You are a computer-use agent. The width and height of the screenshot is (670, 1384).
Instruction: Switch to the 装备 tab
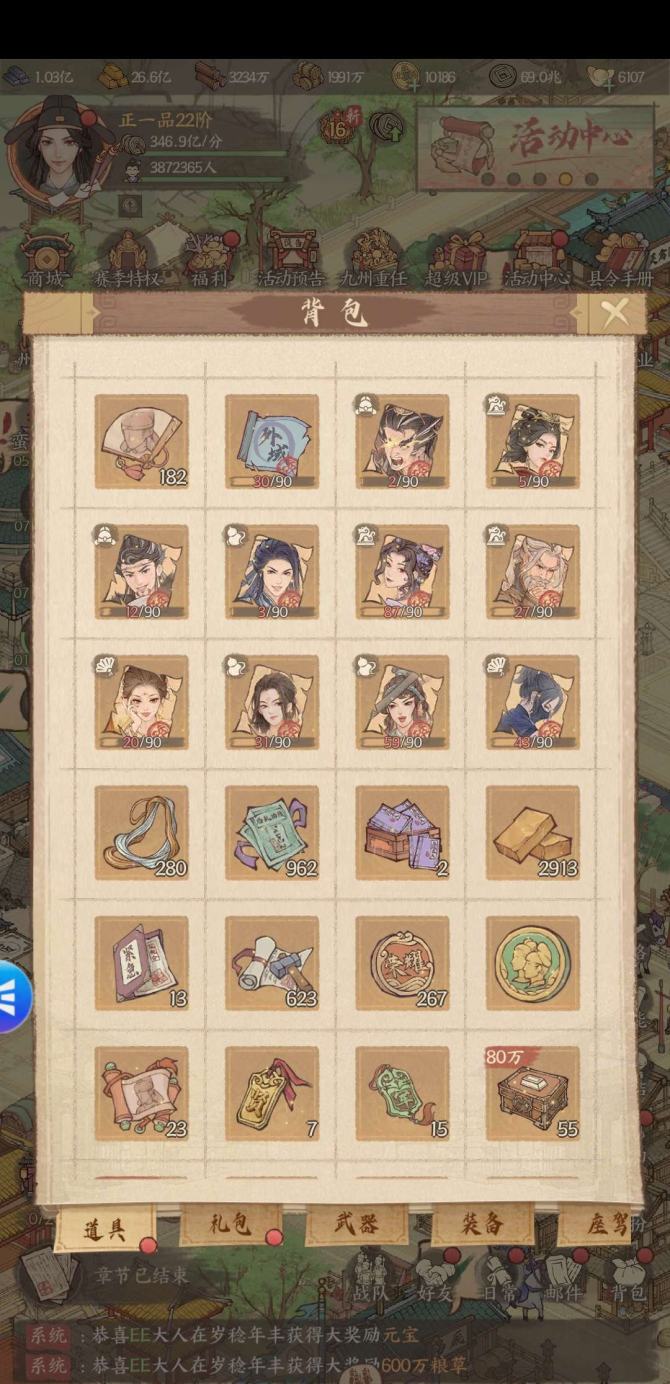coord(482,1224)
